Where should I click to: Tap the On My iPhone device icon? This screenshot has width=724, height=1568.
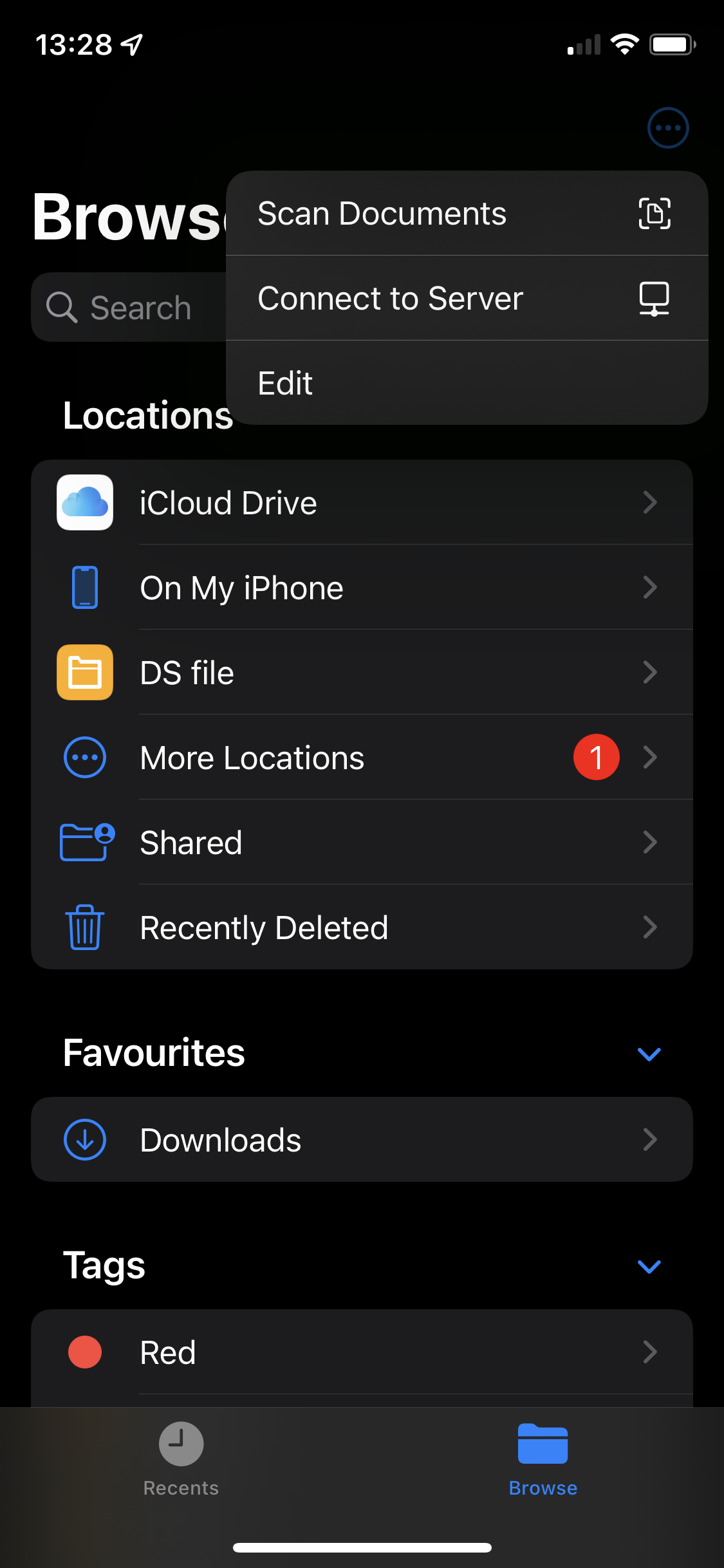coord(84,587)
